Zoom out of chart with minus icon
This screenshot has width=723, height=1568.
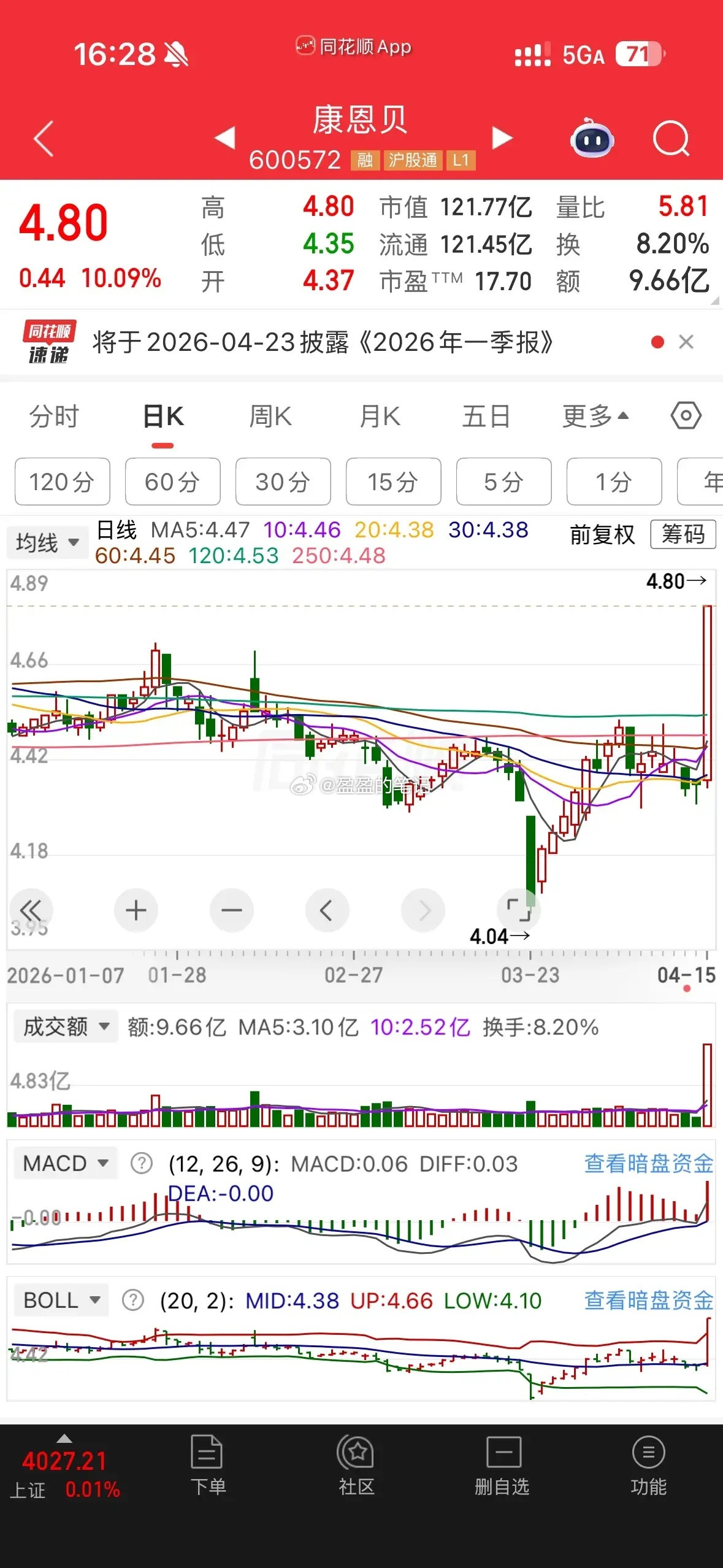[x=231, y=910]
